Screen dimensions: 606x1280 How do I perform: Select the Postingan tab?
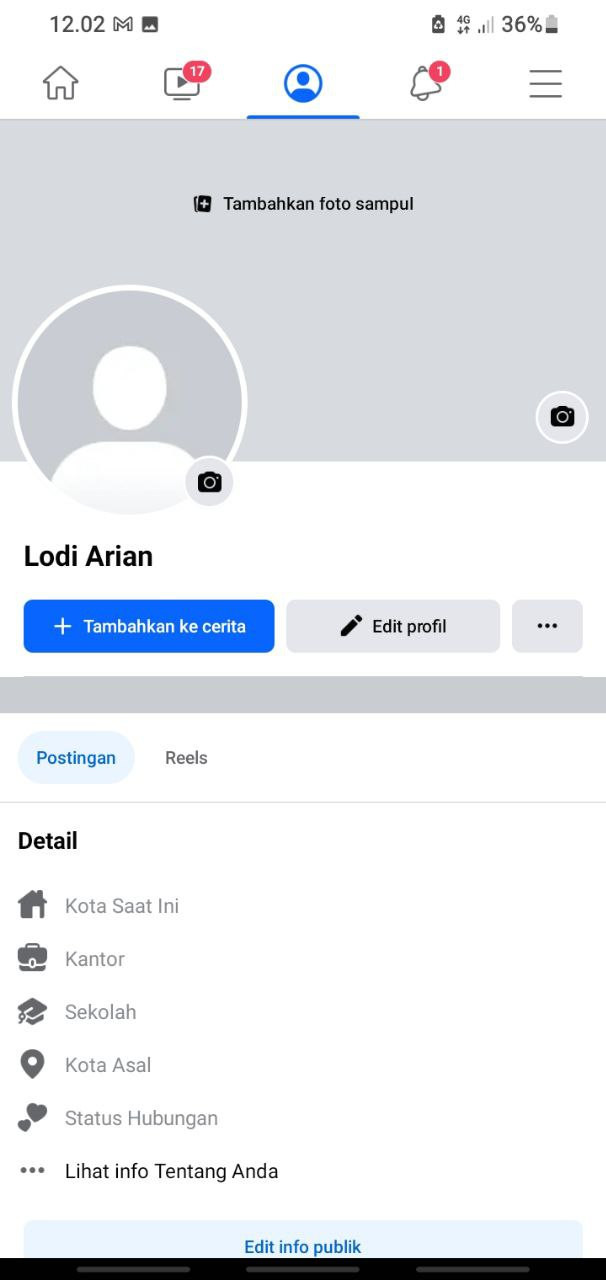pyautogui.click(x=76, y=758)
